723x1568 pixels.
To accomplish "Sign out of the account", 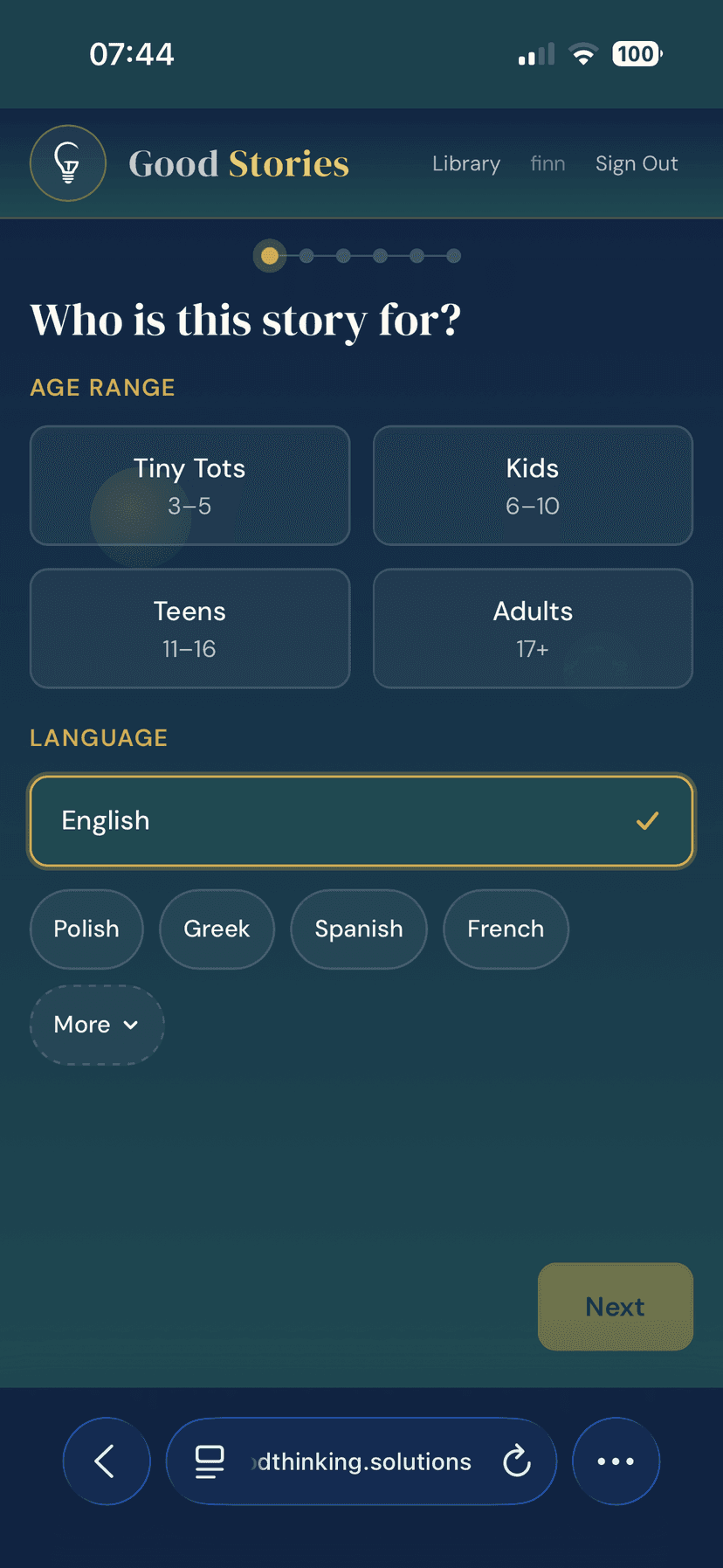I will (x=637, y=163).
